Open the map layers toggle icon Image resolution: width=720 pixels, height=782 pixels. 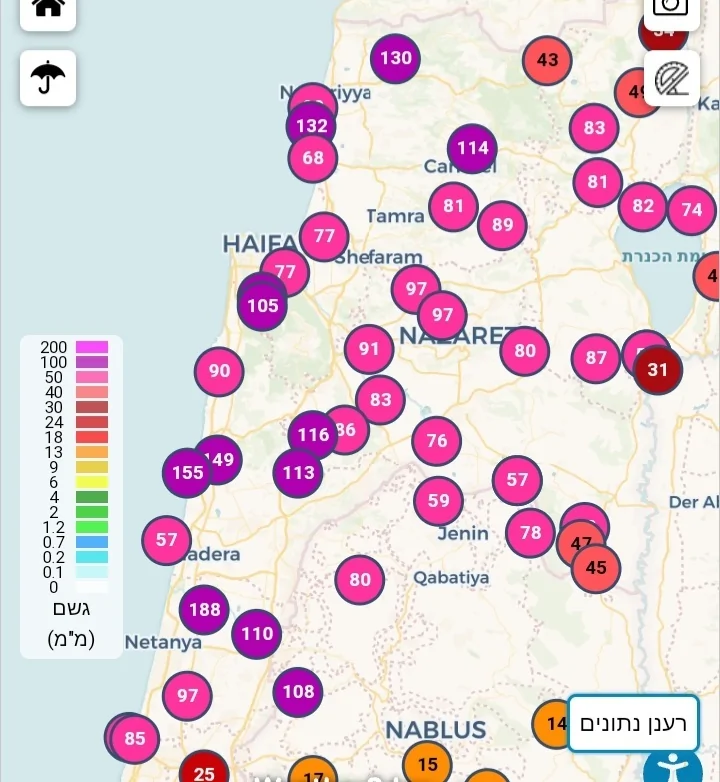tap(671, 77)
